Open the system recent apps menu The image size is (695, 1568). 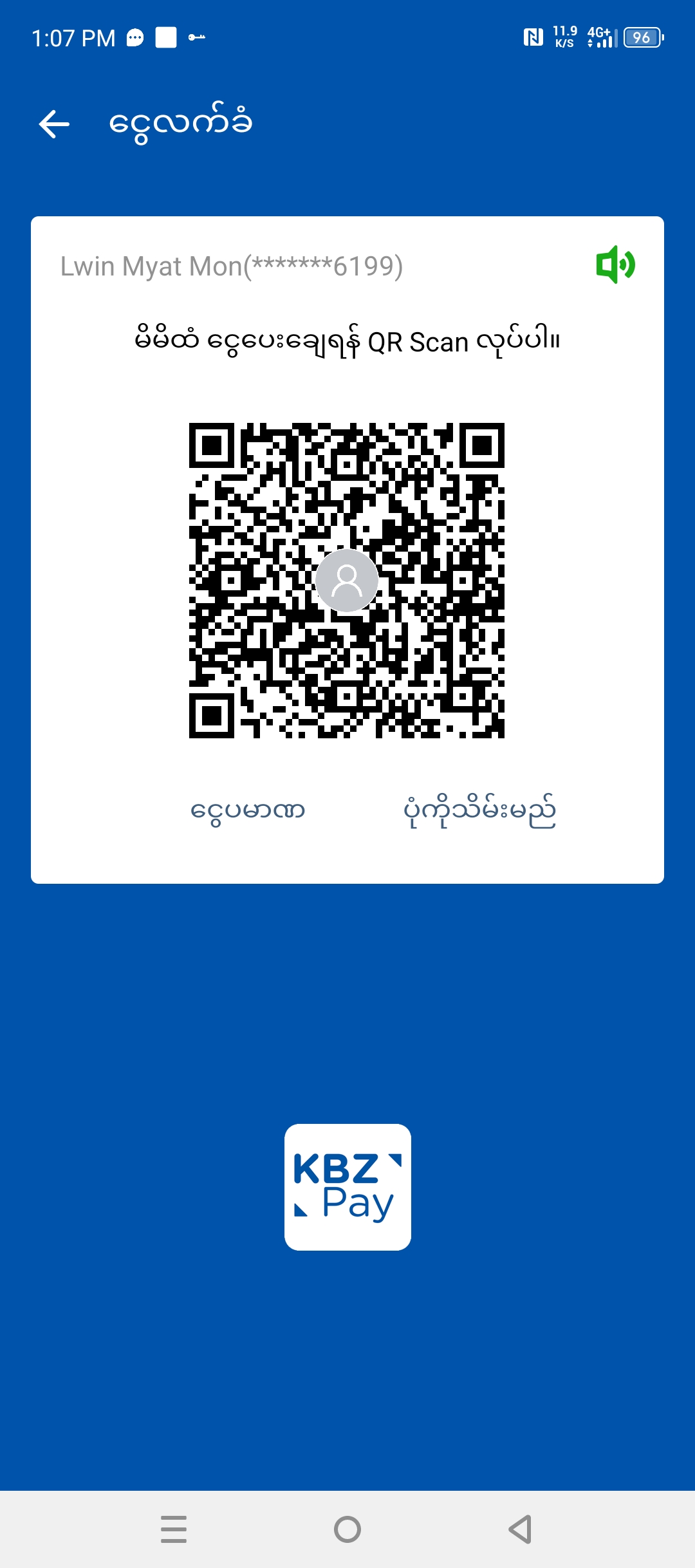pyautogui.click(x=174, y=1529)
